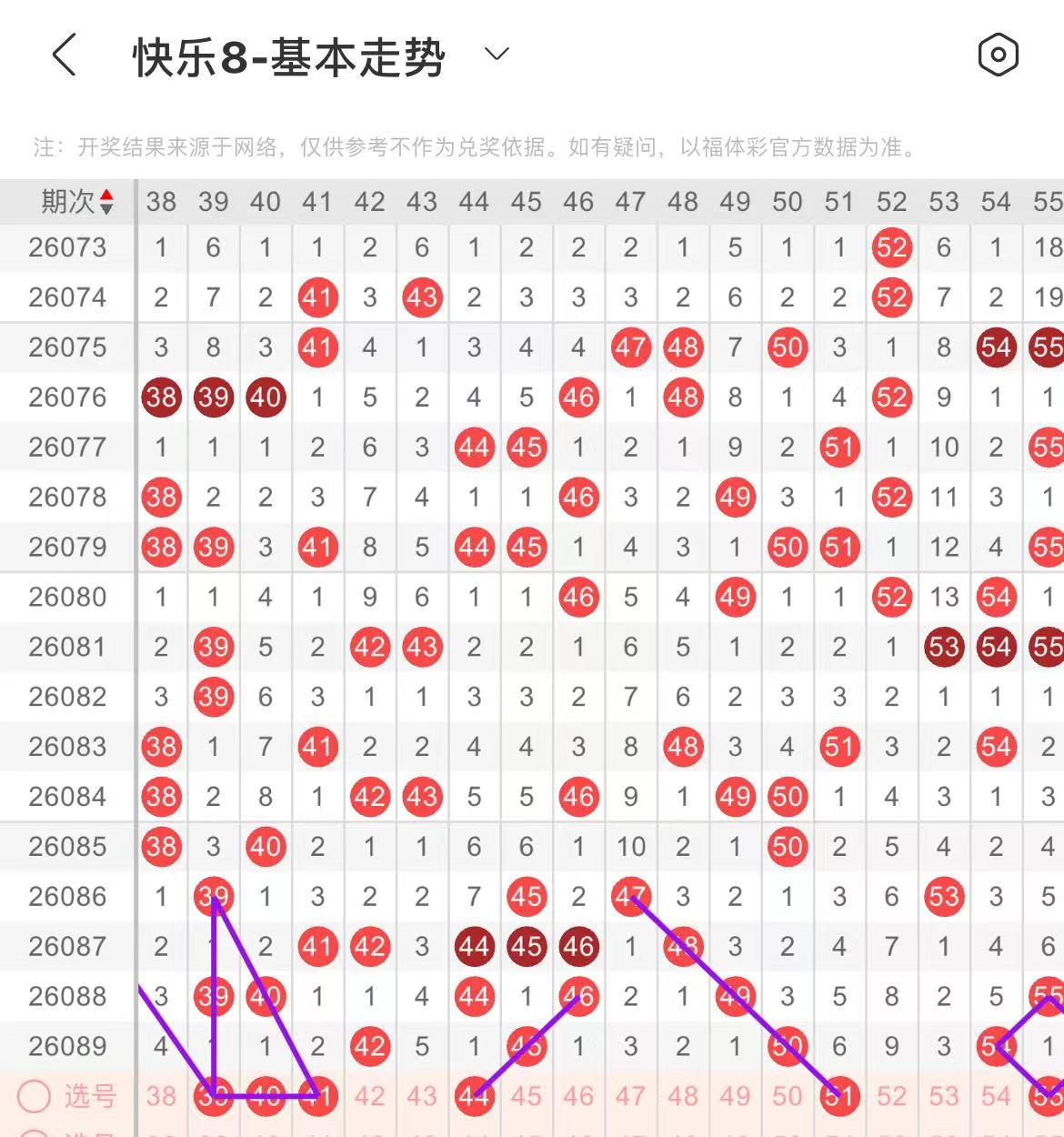Select the 选号 row radio circle
This screenshot has width=1064, height=1137.
point(35,1096)
